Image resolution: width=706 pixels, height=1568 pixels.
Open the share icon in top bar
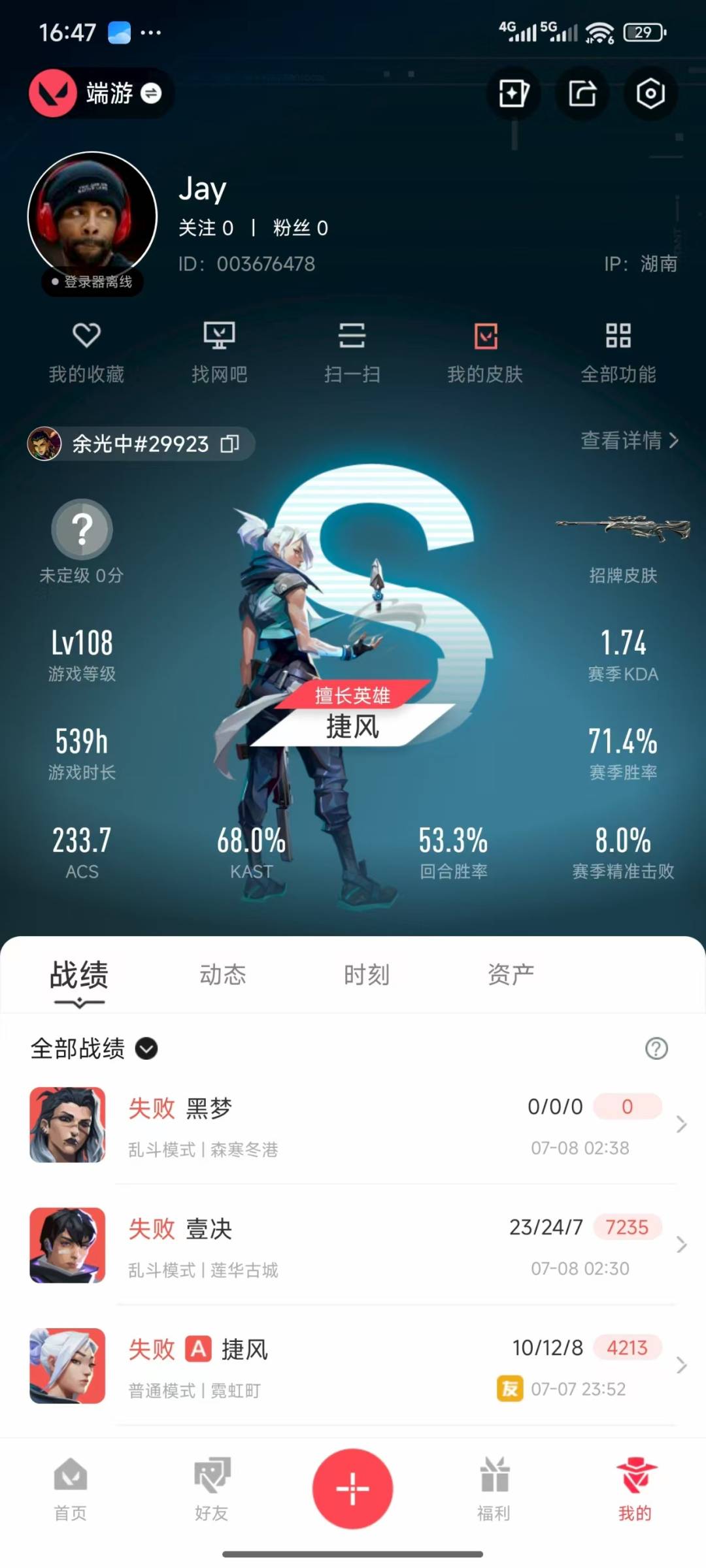[582, 93]
